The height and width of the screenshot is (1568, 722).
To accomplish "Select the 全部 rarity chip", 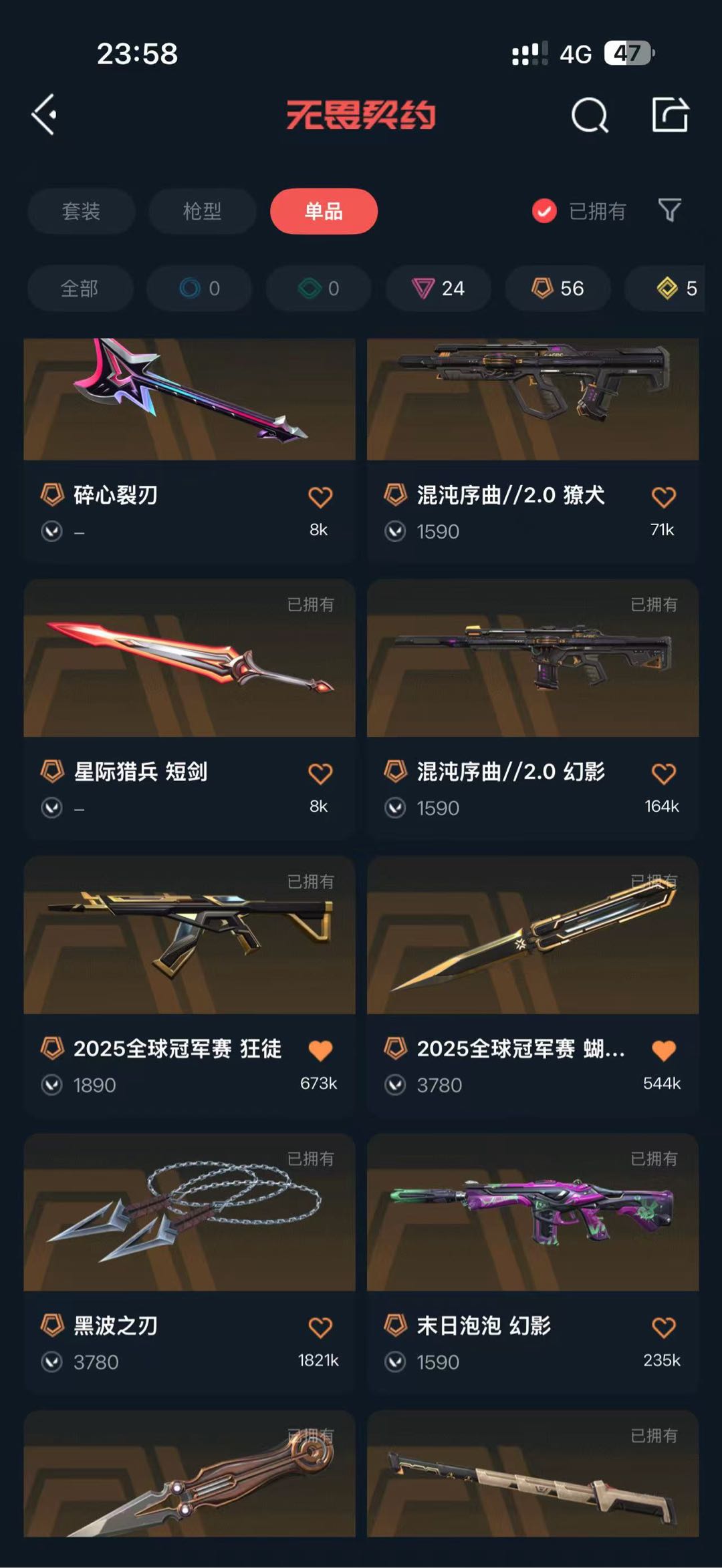I will coord(80,288).
